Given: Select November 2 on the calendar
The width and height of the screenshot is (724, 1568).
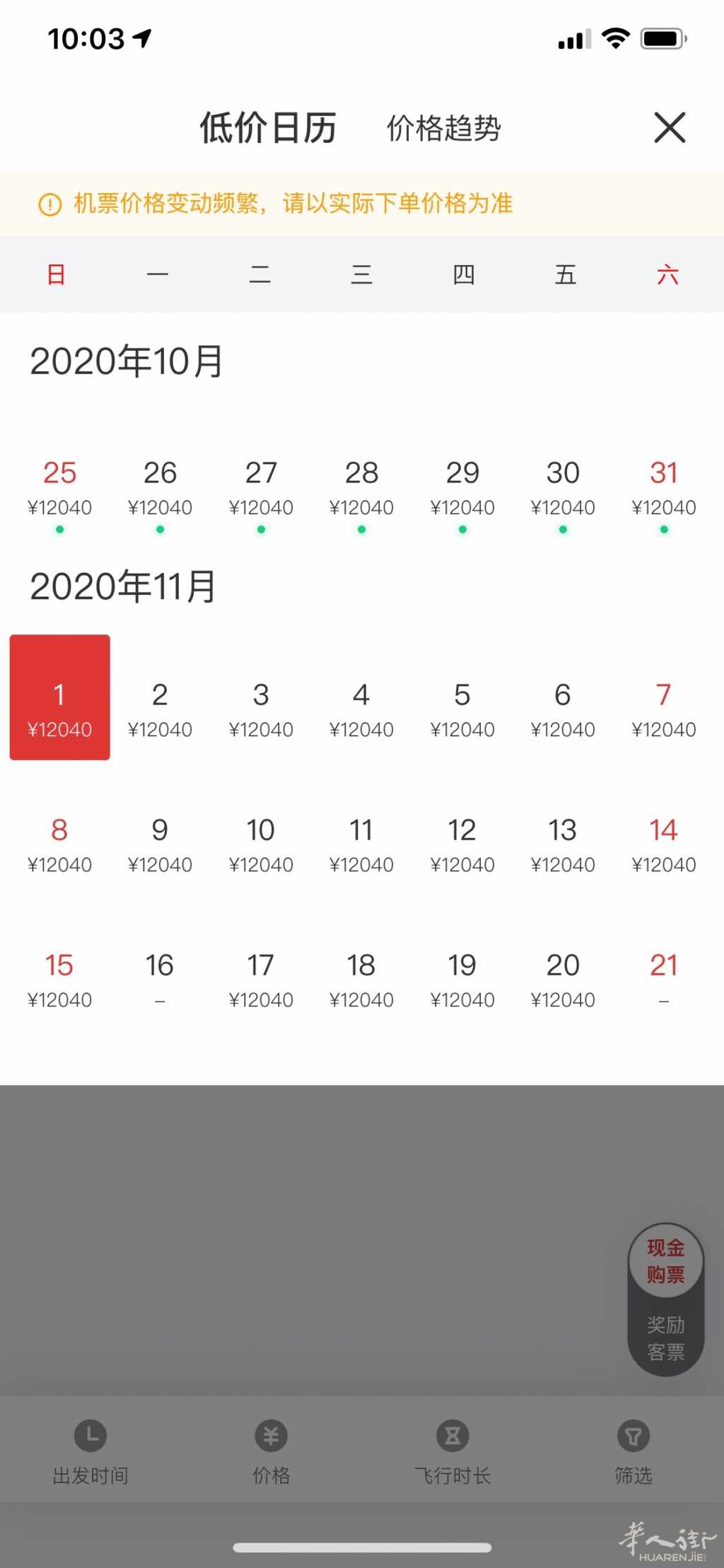Looking at the screenshot, I should tap(160, 709).
